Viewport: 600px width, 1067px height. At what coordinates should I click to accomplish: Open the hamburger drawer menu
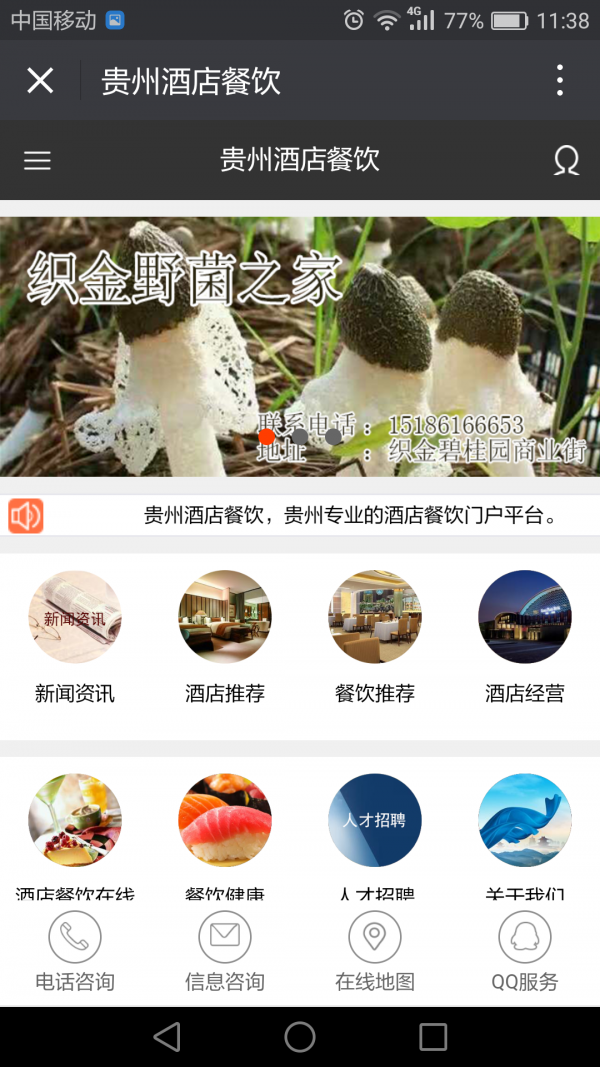pyautogui.click(x=37, y=160)
